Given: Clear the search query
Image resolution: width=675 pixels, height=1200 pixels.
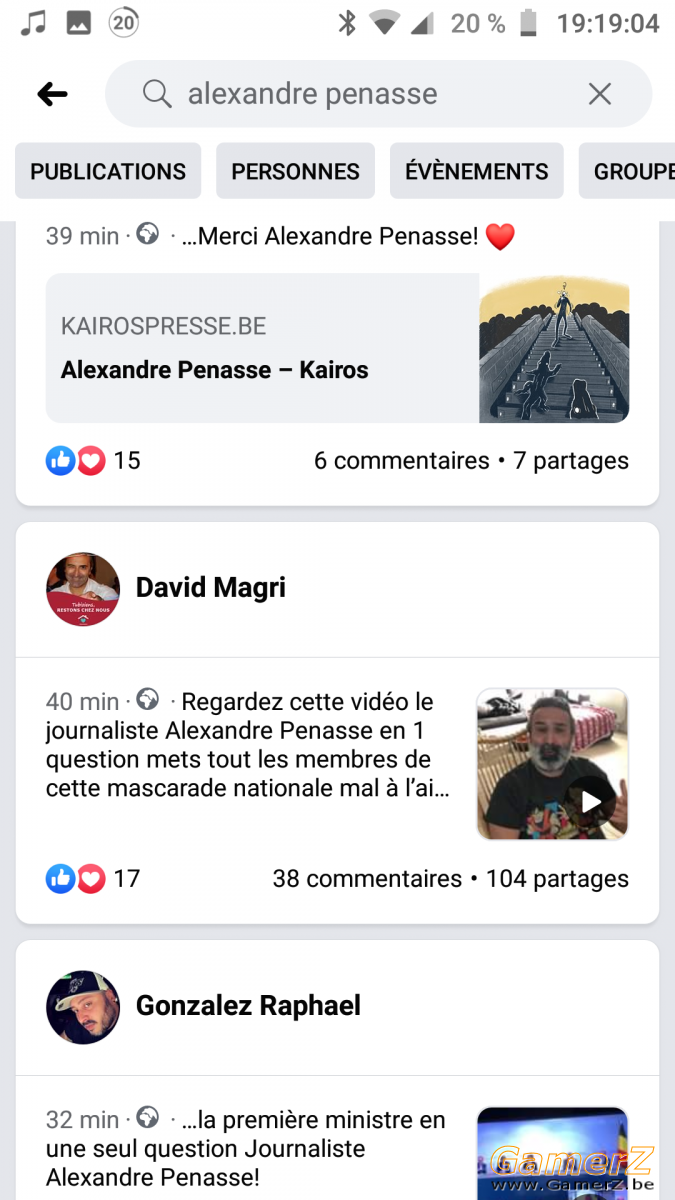Looking at the screenshot, I should pyautogui.click(x=599, y=94).
